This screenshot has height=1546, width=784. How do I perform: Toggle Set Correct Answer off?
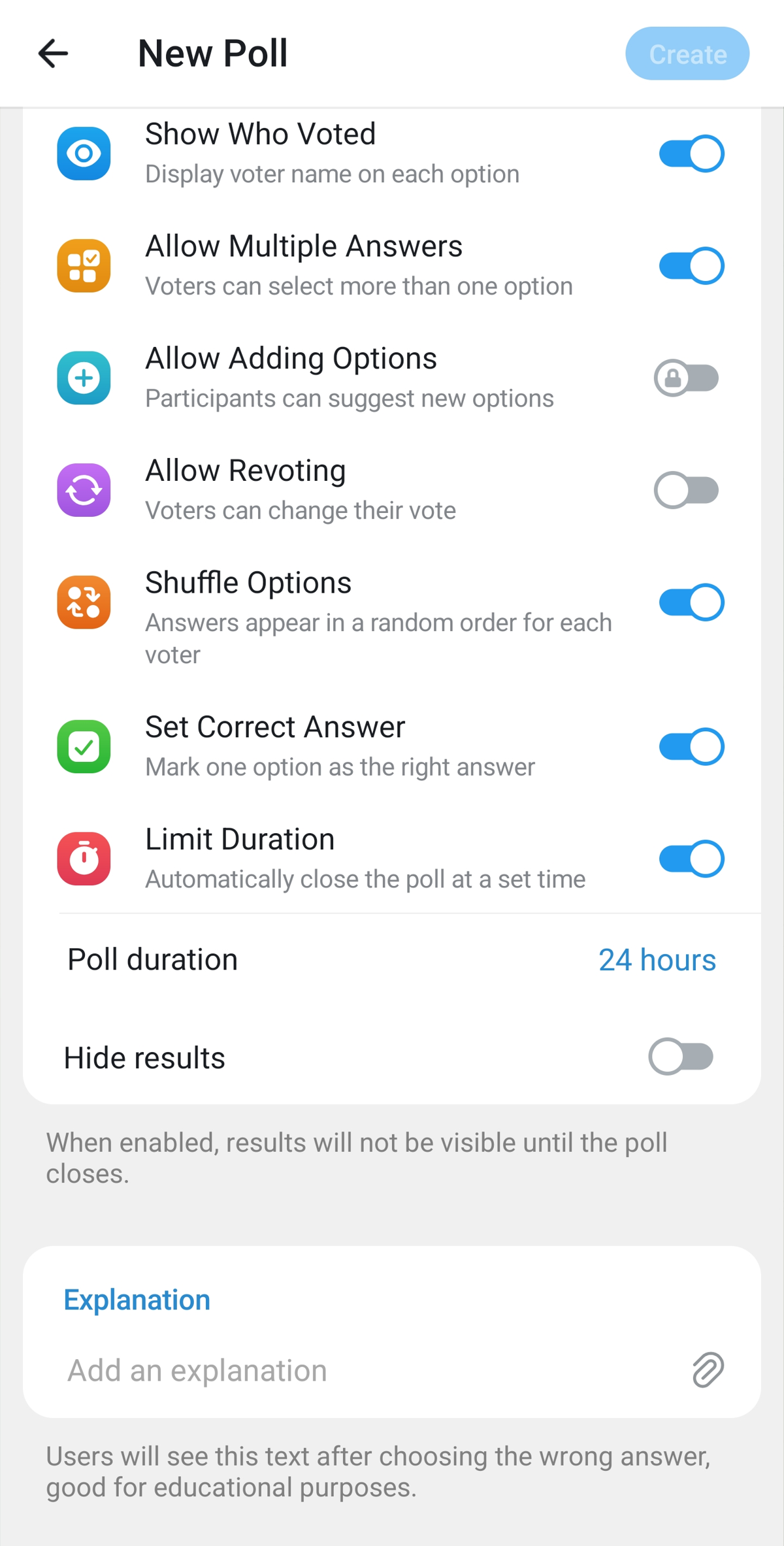pos(691,747)
